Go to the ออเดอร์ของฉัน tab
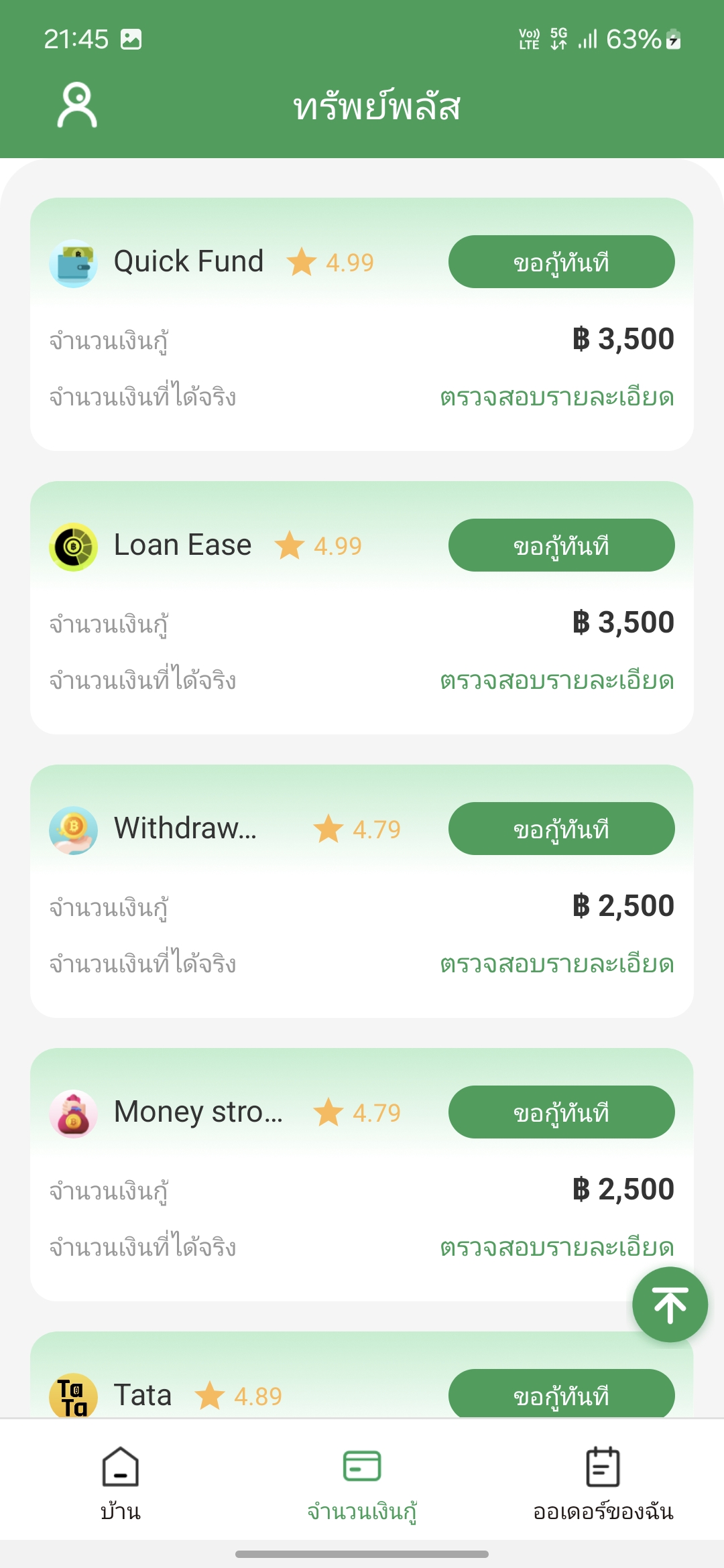The width and height of the screenshot is (724, 1568). click(603, 1484)
